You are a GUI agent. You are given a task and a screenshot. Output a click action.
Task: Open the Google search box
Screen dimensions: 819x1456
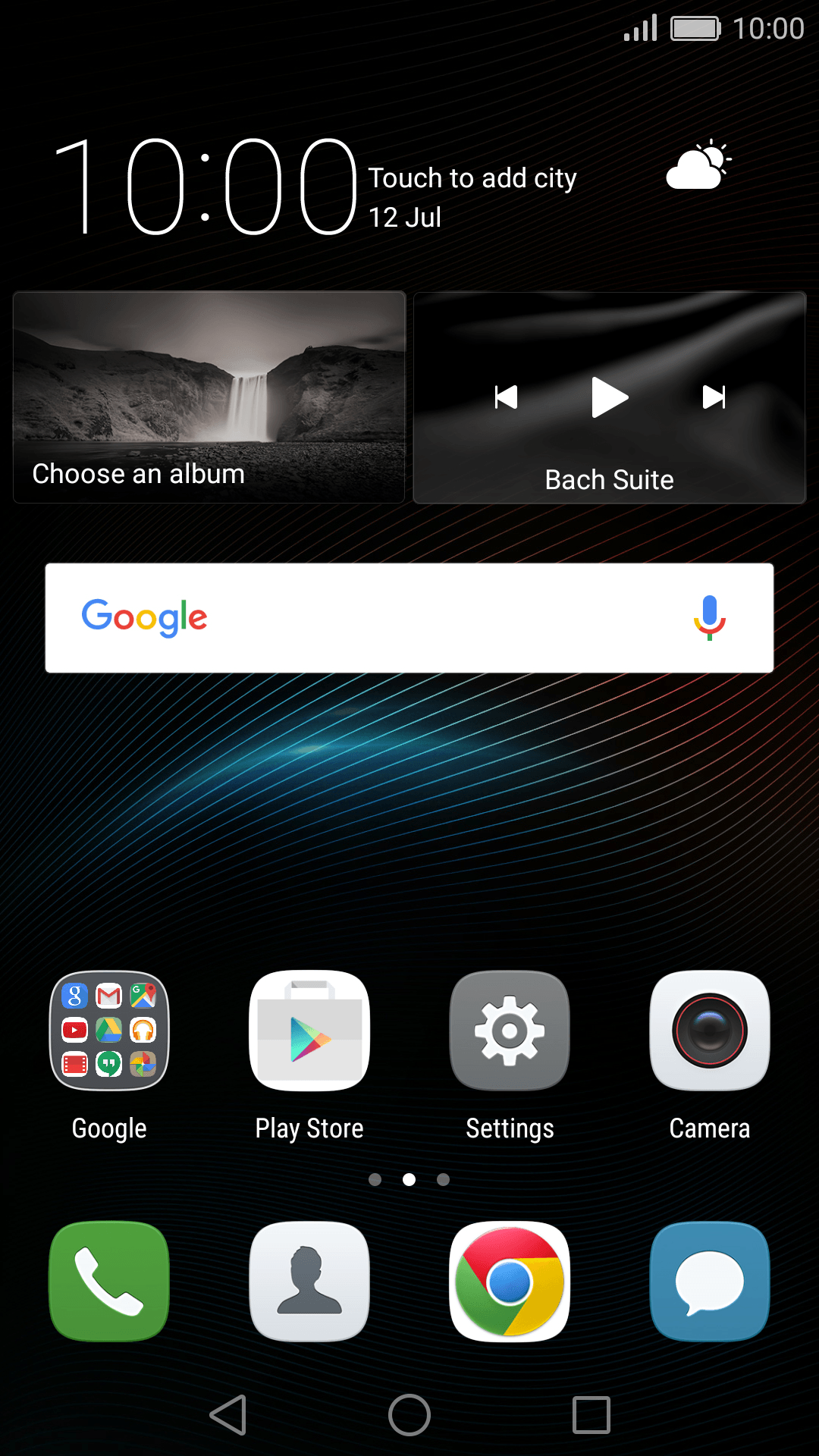click(364, 618)
